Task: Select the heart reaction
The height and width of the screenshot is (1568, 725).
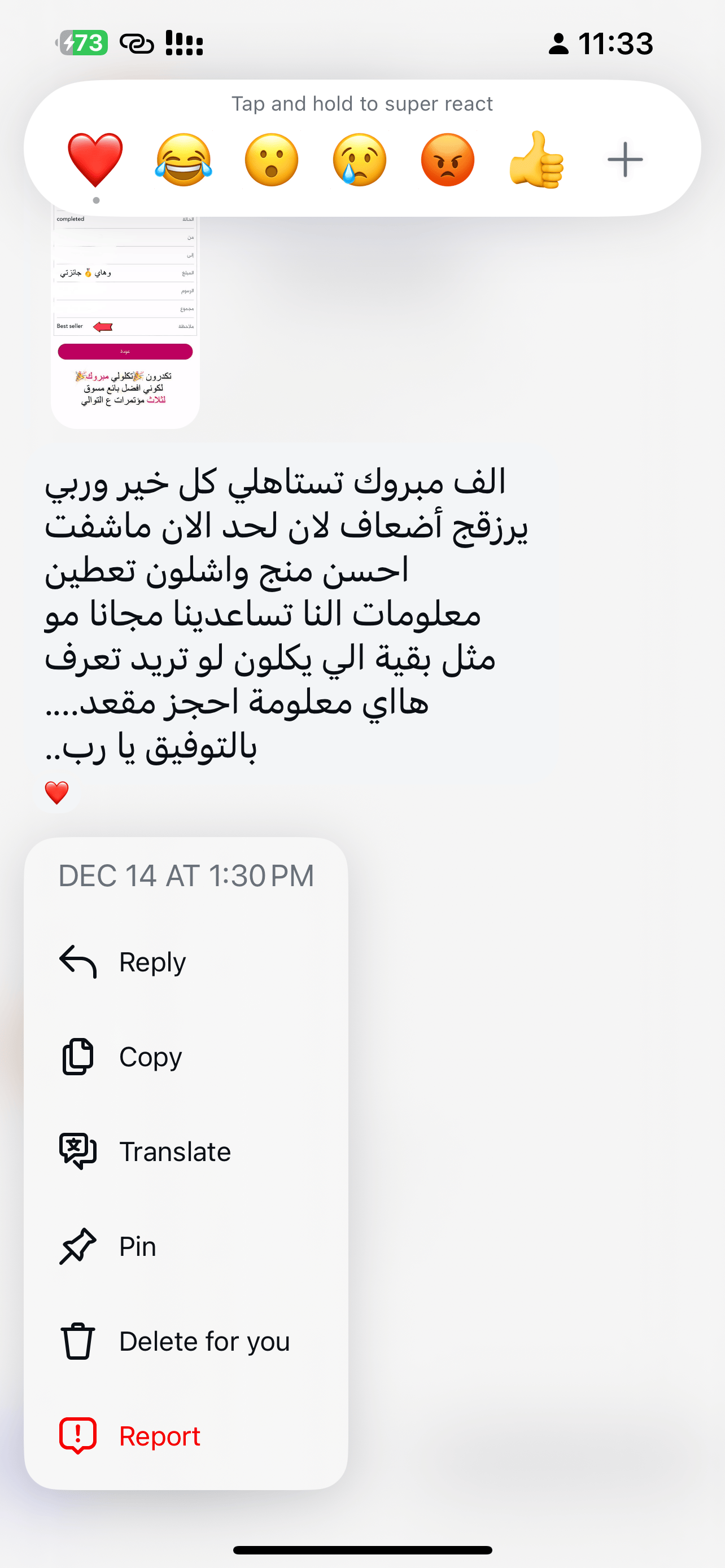Action: [95, 160]
